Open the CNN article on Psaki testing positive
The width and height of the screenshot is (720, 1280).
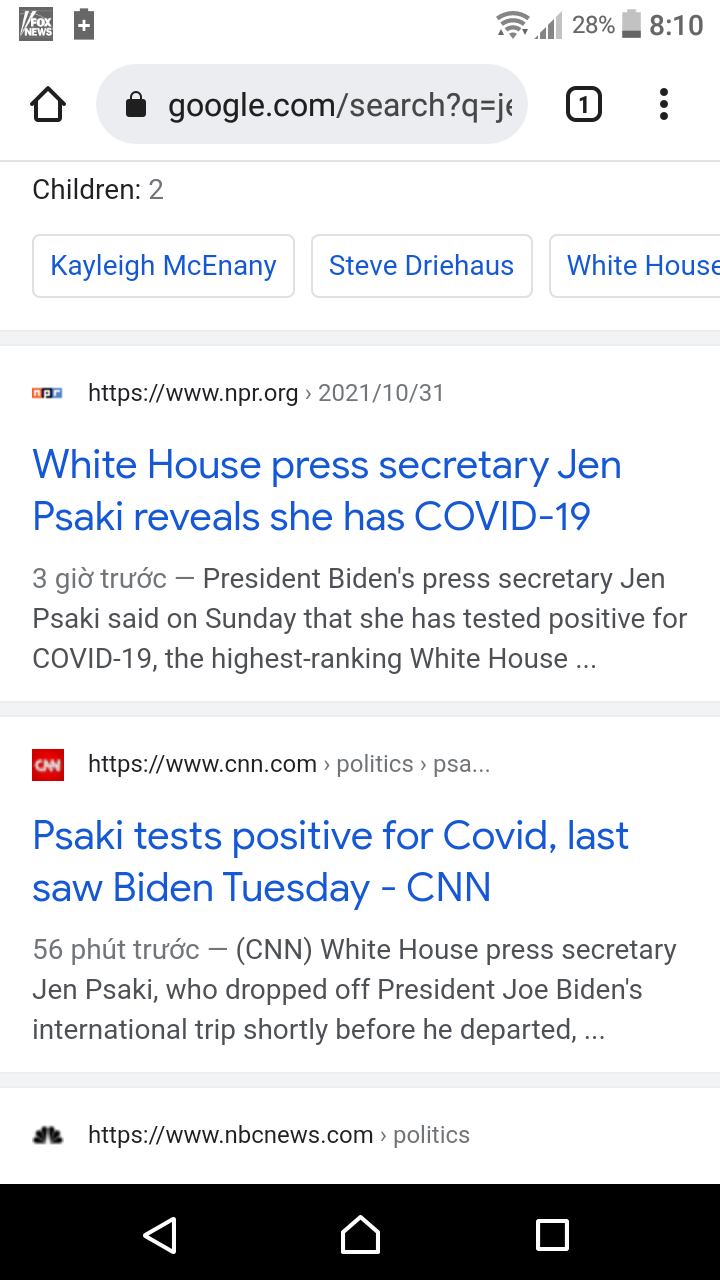pos(331,861)
